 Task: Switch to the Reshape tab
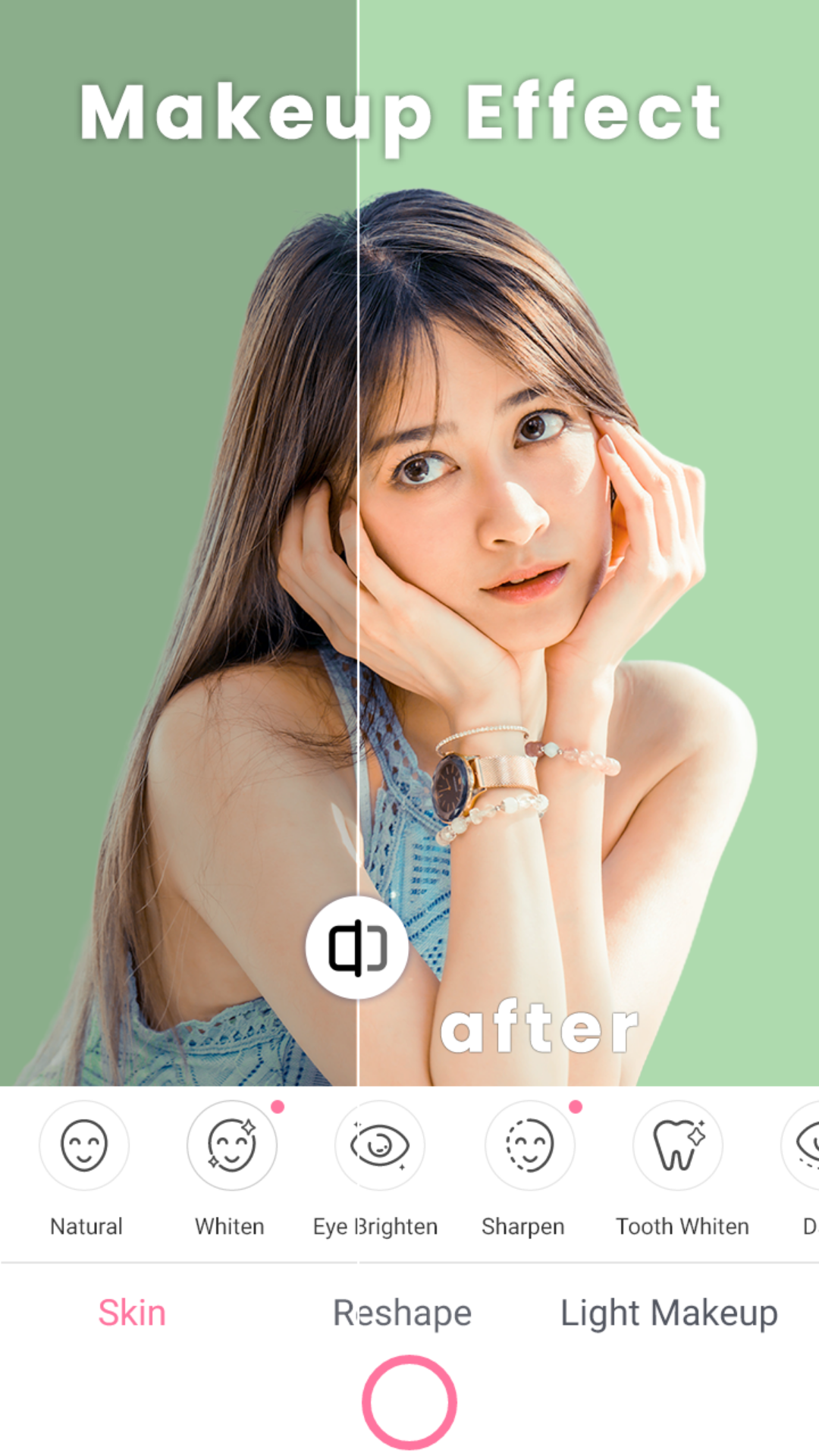(402, 1313)
